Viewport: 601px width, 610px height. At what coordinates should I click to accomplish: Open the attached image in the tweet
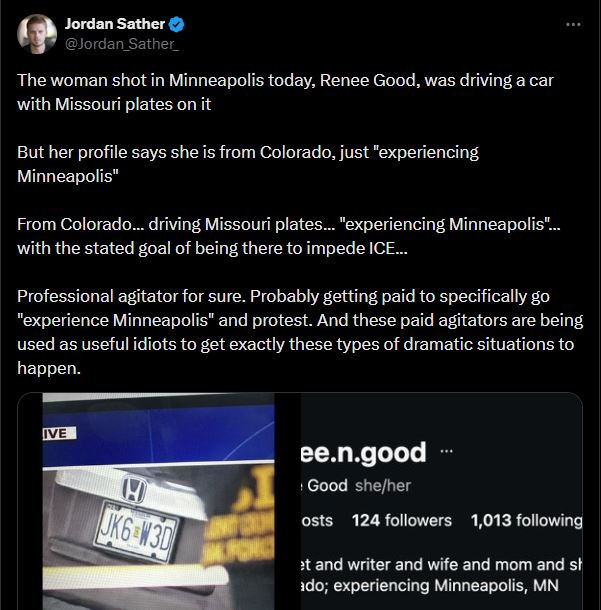[300, 500]
